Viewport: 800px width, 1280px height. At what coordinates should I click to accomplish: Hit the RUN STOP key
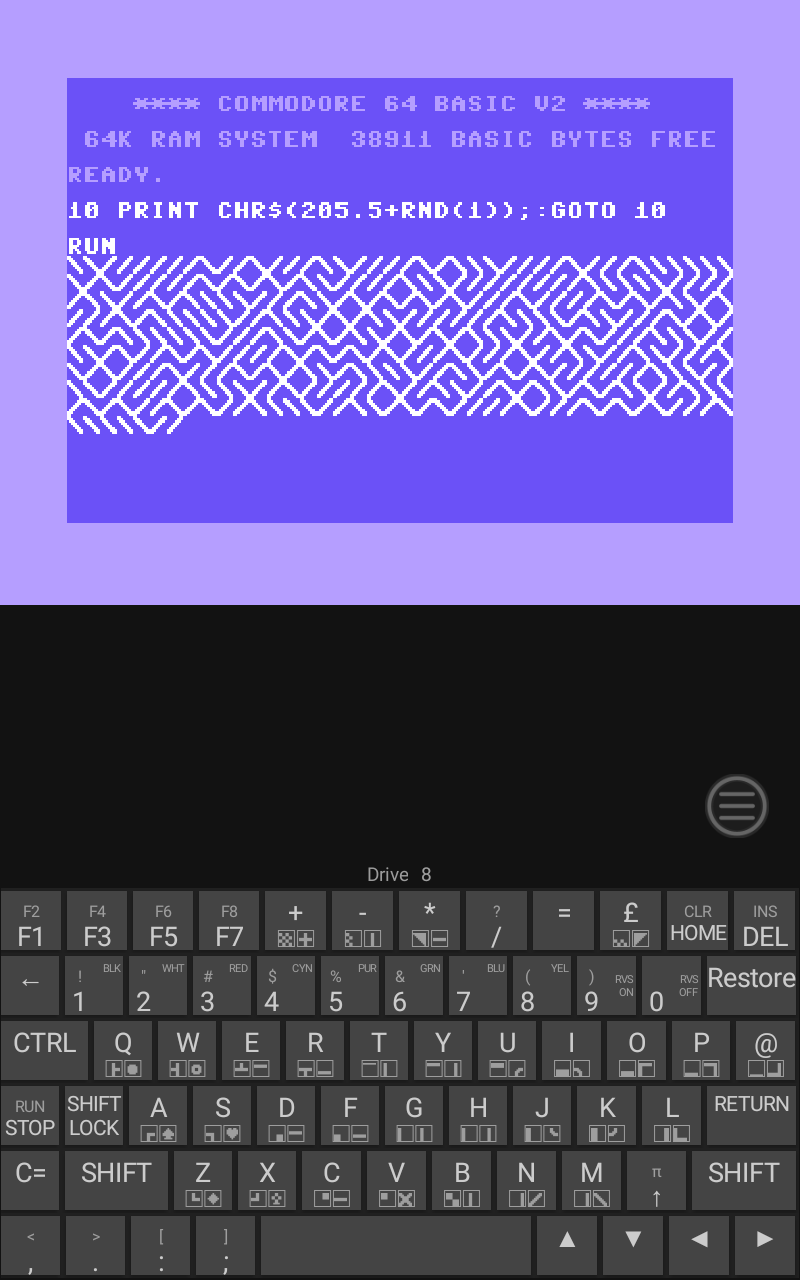30,1116
